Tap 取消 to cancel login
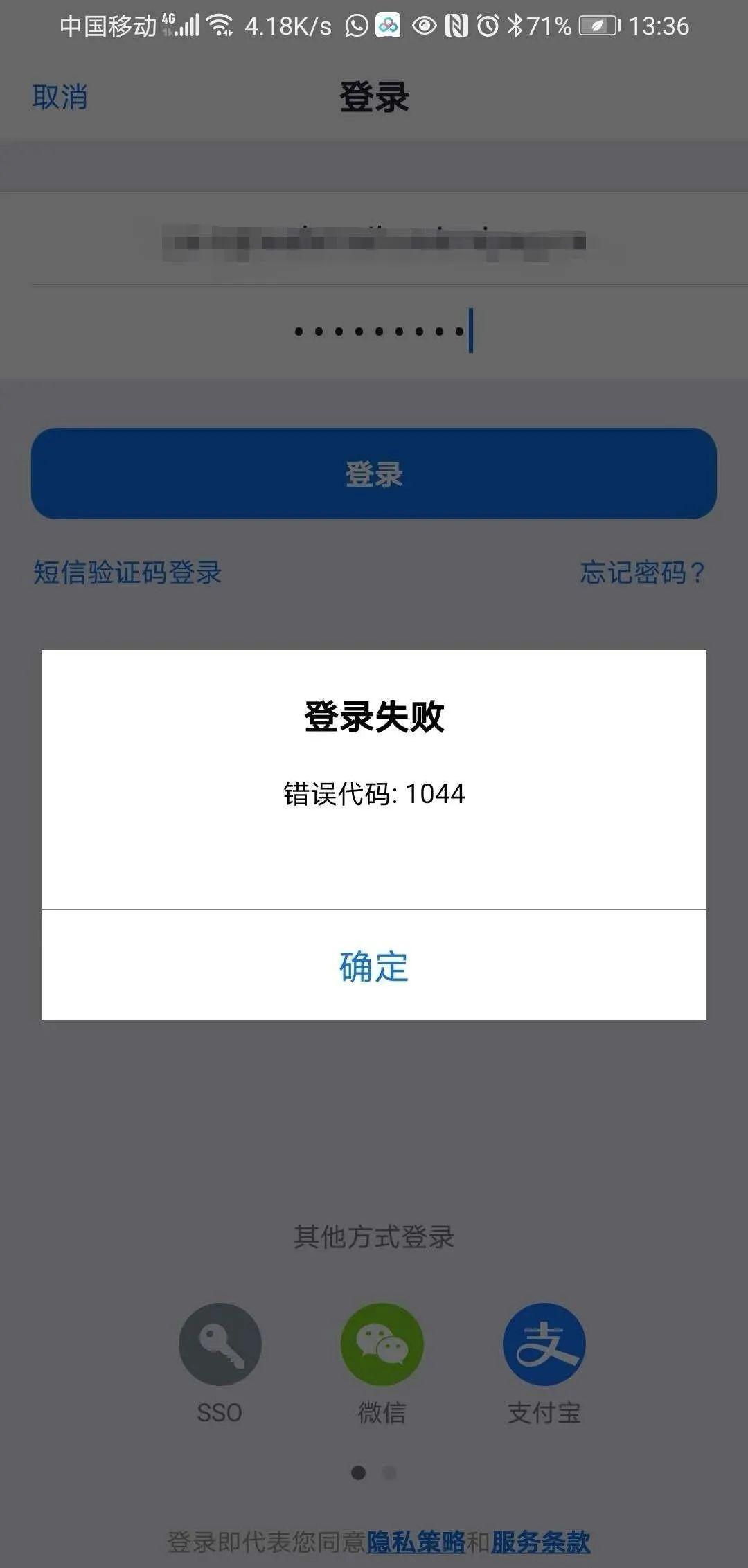The width and height of the screenshot is (748, 1568). point(60,97)
